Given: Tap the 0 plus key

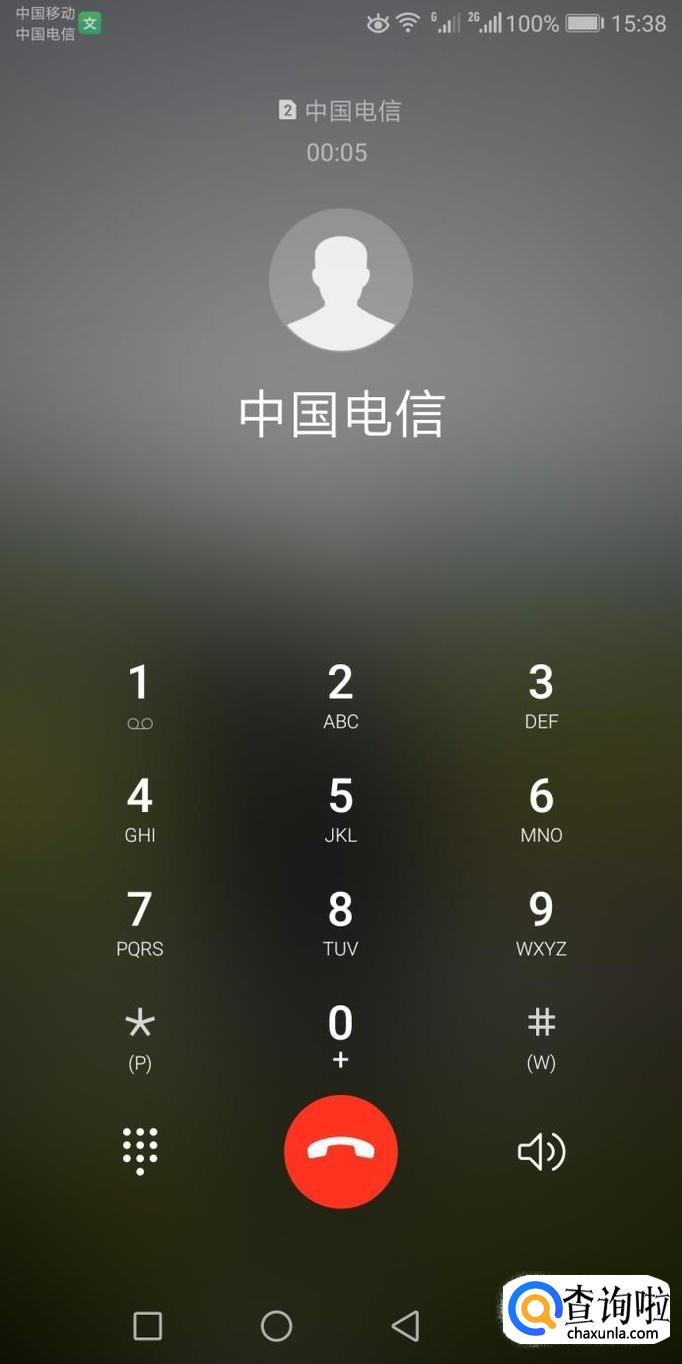Looking at the screenshot, I should tap(341, 1037).
